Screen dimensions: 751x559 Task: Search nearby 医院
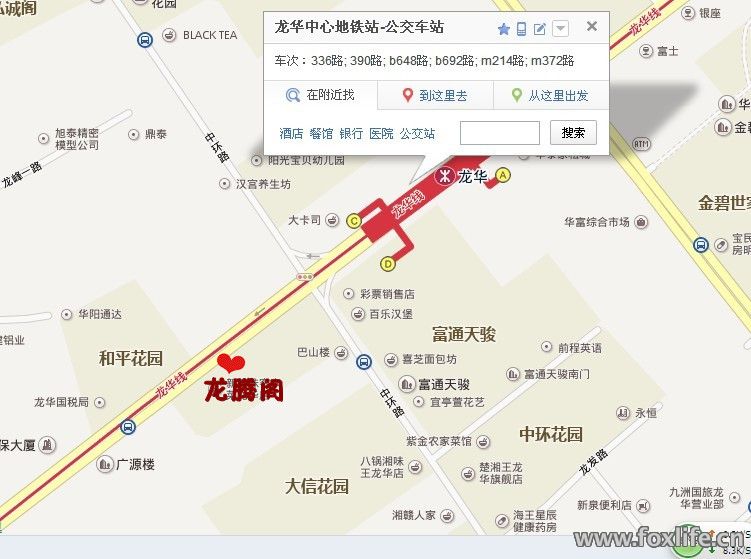(x=381, y=133)
